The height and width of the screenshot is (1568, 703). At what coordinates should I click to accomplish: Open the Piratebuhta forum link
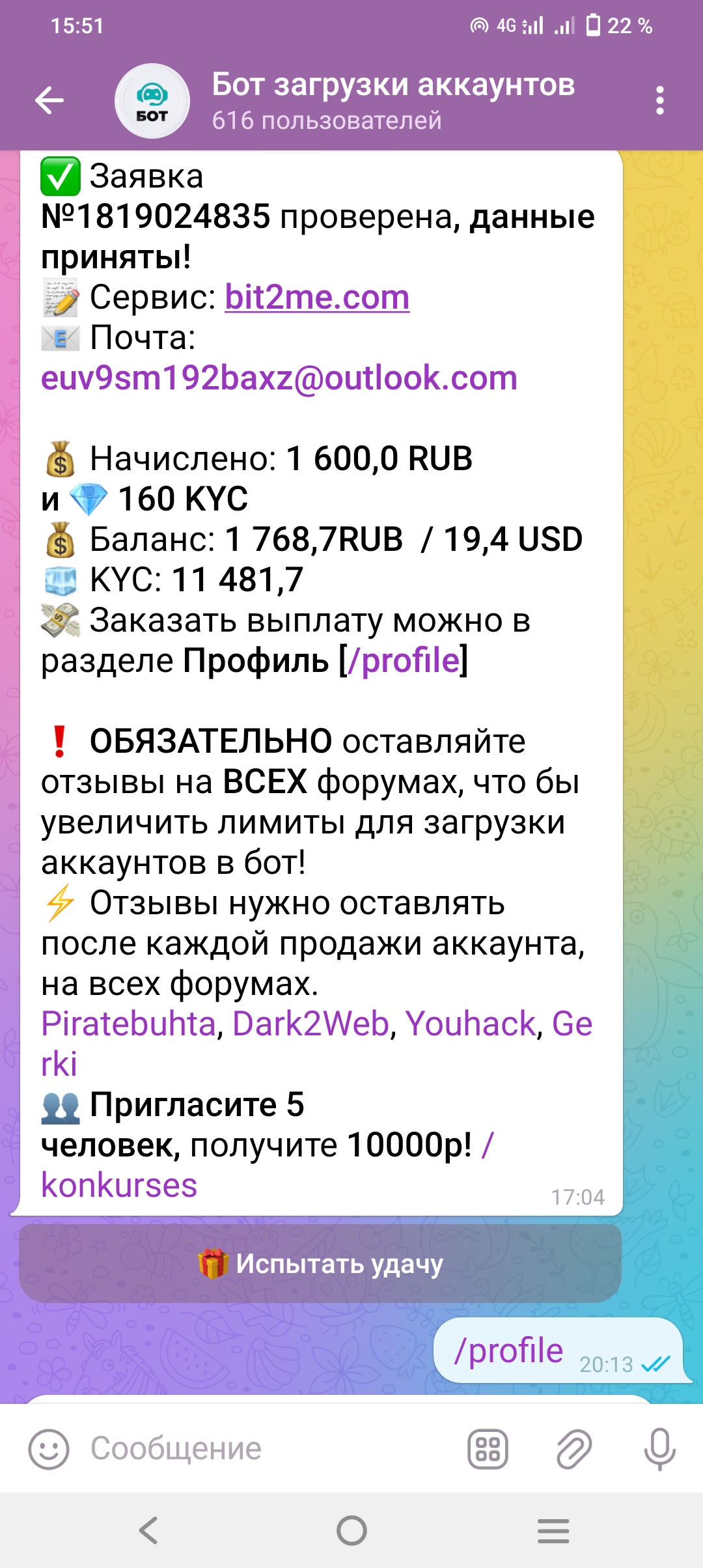(128, 1024)
